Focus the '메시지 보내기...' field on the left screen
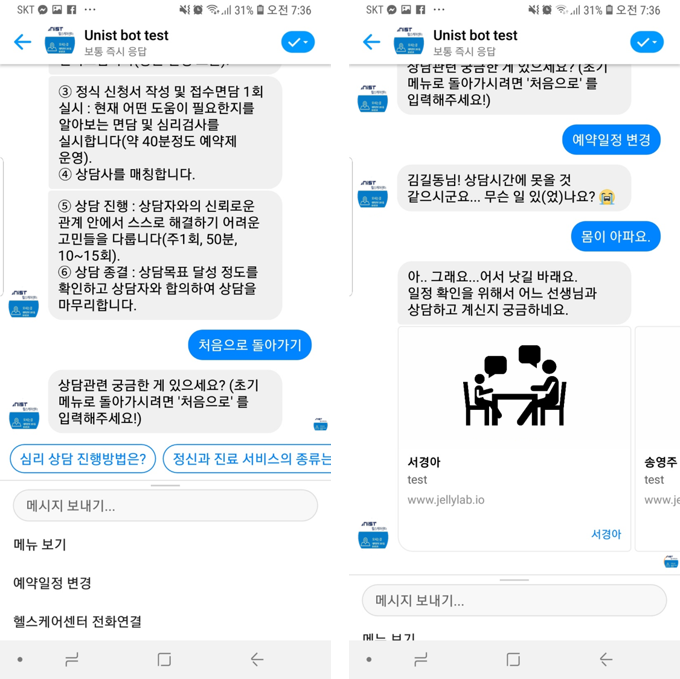The width and height of the screenshot is (680, 679). (165, 506)
